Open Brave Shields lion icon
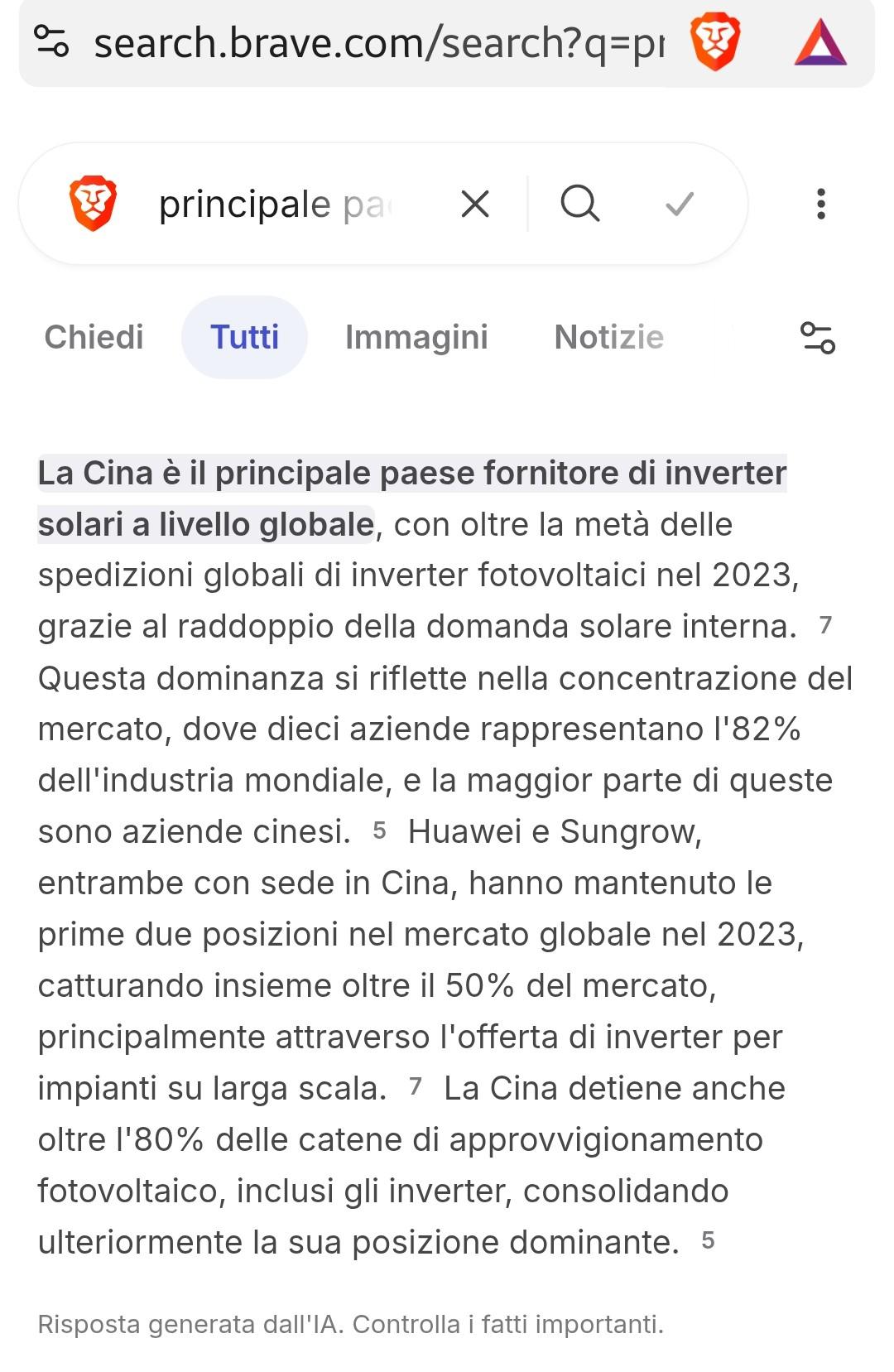This screenshot has height=1372, width=894. [714, 42]
